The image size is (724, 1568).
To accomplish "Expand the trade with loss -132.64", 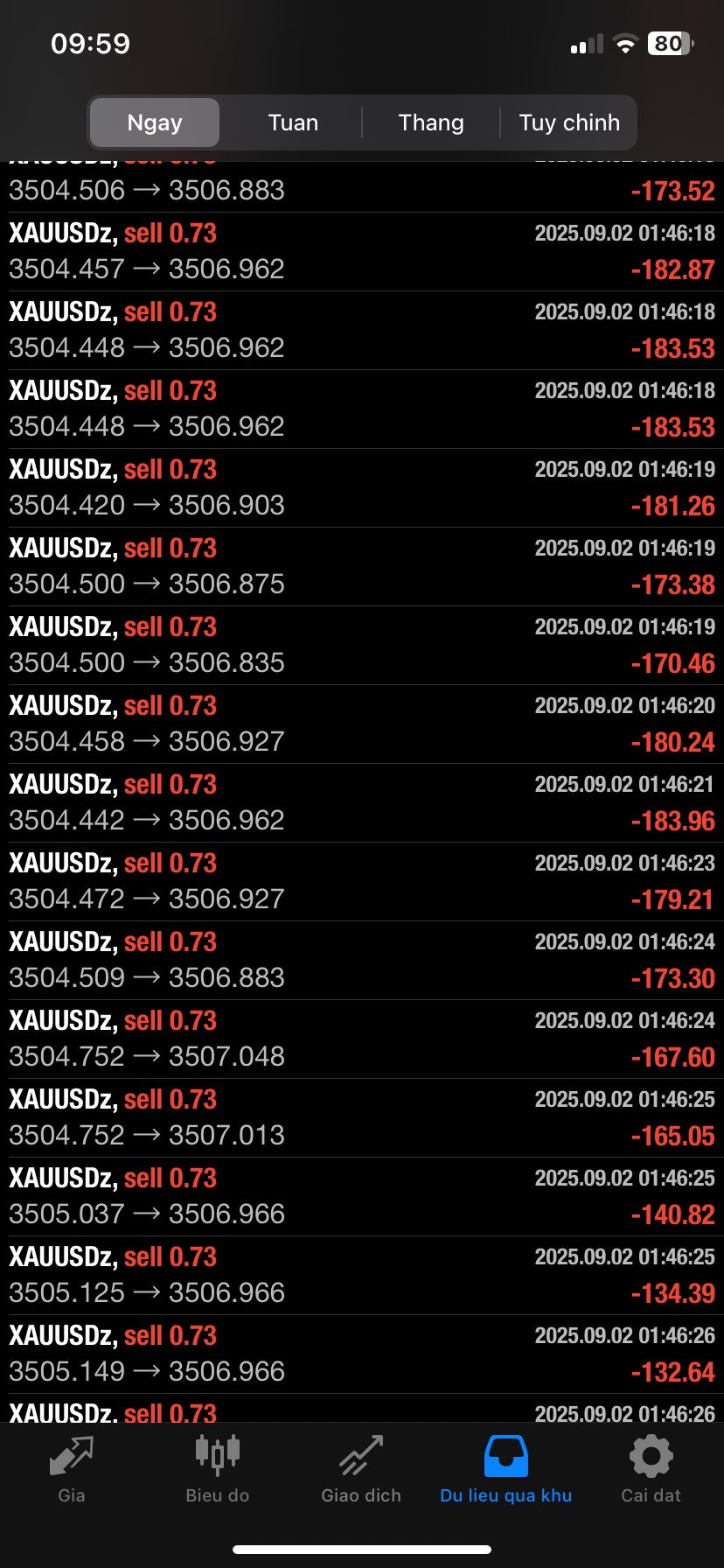I will tap(362, 1354).
